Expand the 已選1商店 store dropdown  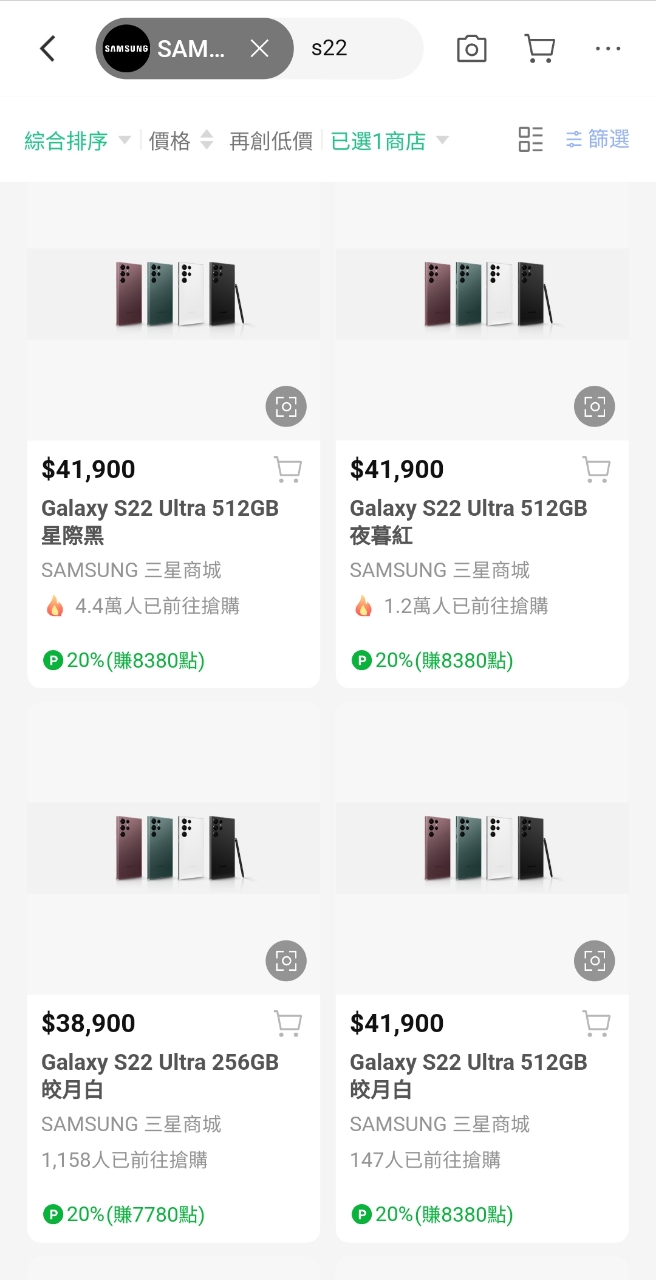(389, 141)
